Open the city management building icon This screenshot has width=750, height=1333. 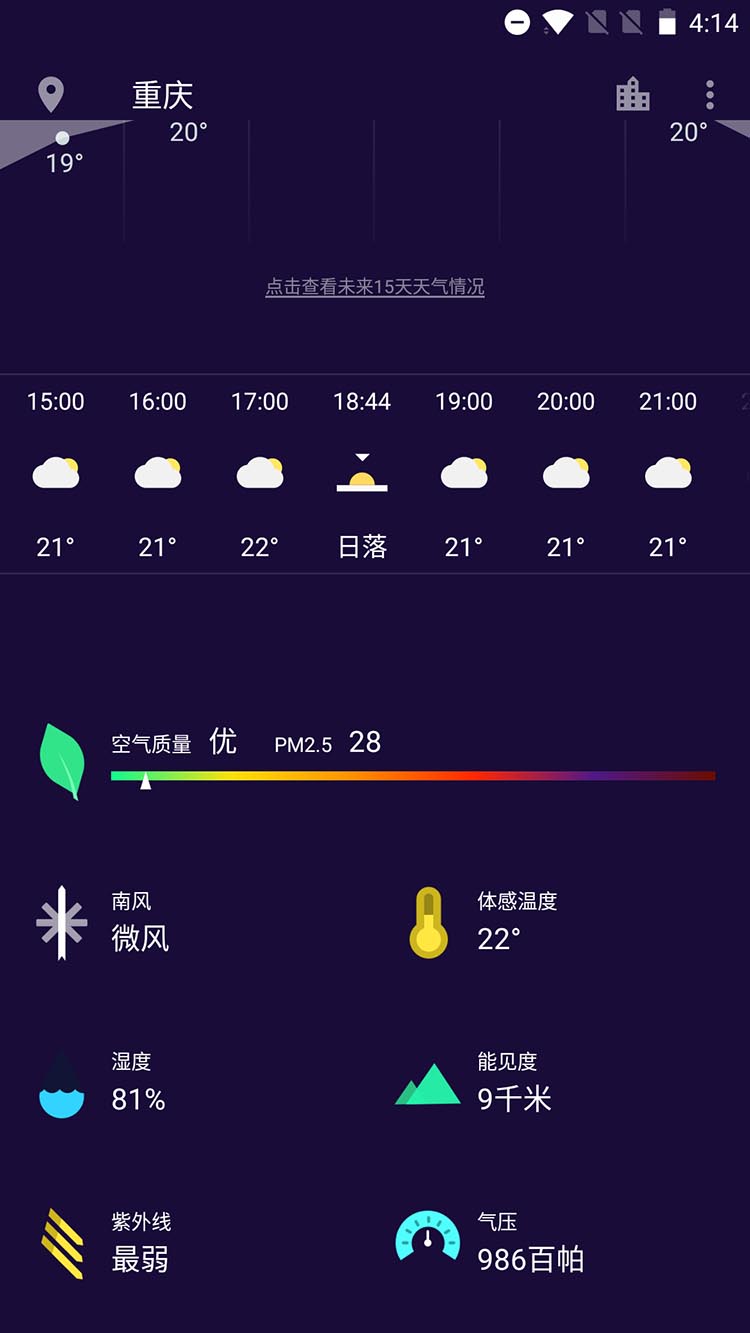click(633, 95)
